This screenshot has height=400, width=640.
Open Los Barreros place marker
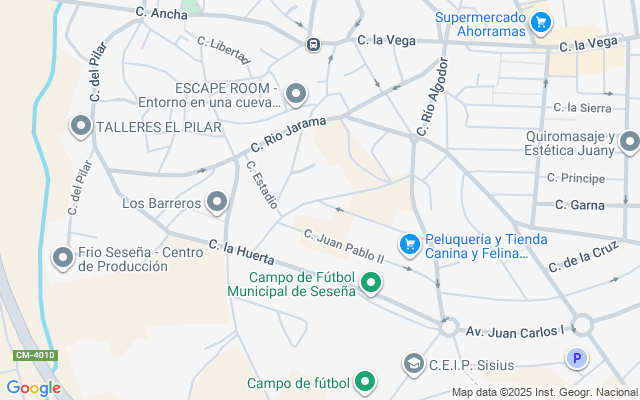(x=217, y=203)
